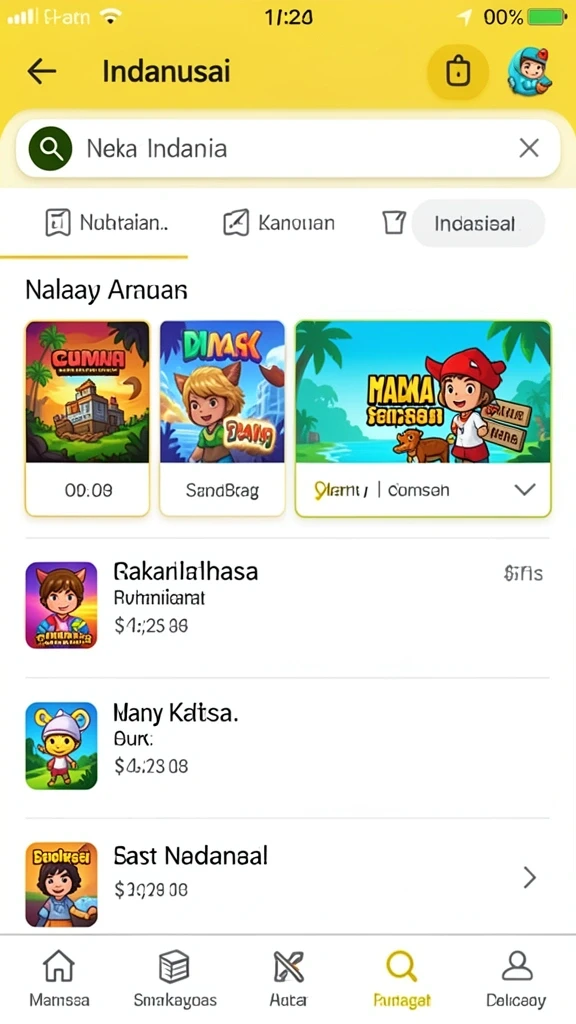
Task: Open the Sast Nadanaal row
Action: 288,878
